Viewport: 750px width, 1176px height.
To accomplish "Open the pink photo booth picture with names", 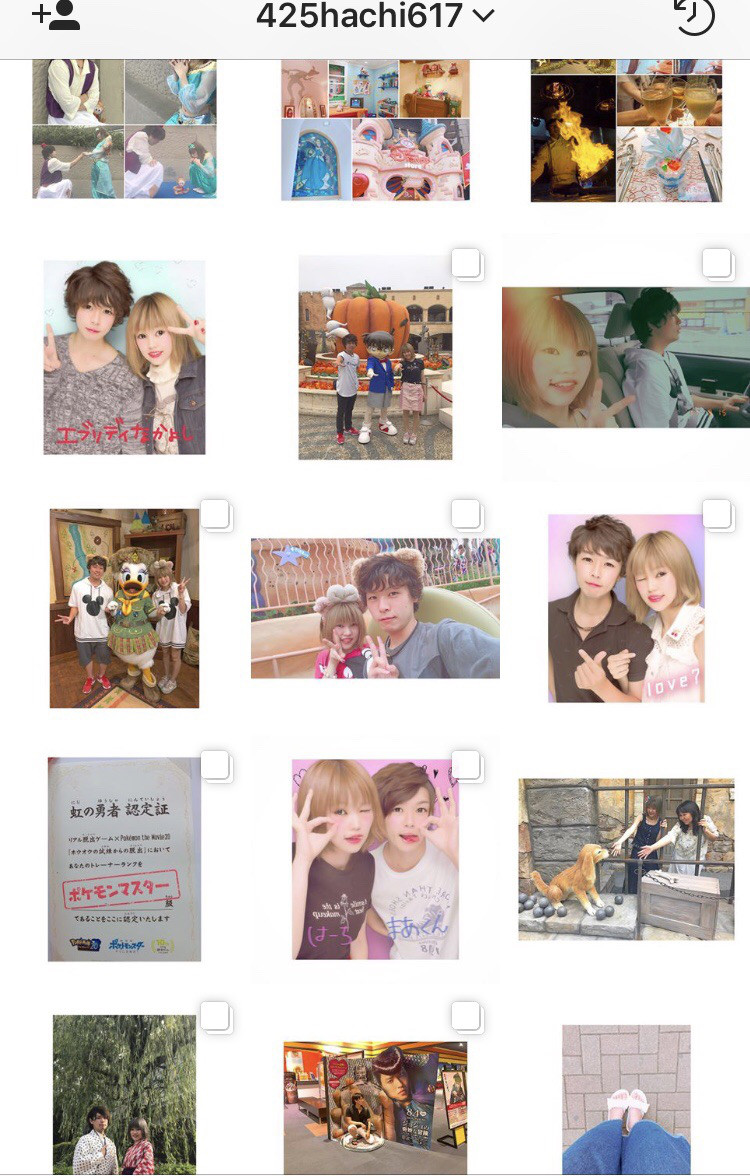I will 375,859.
